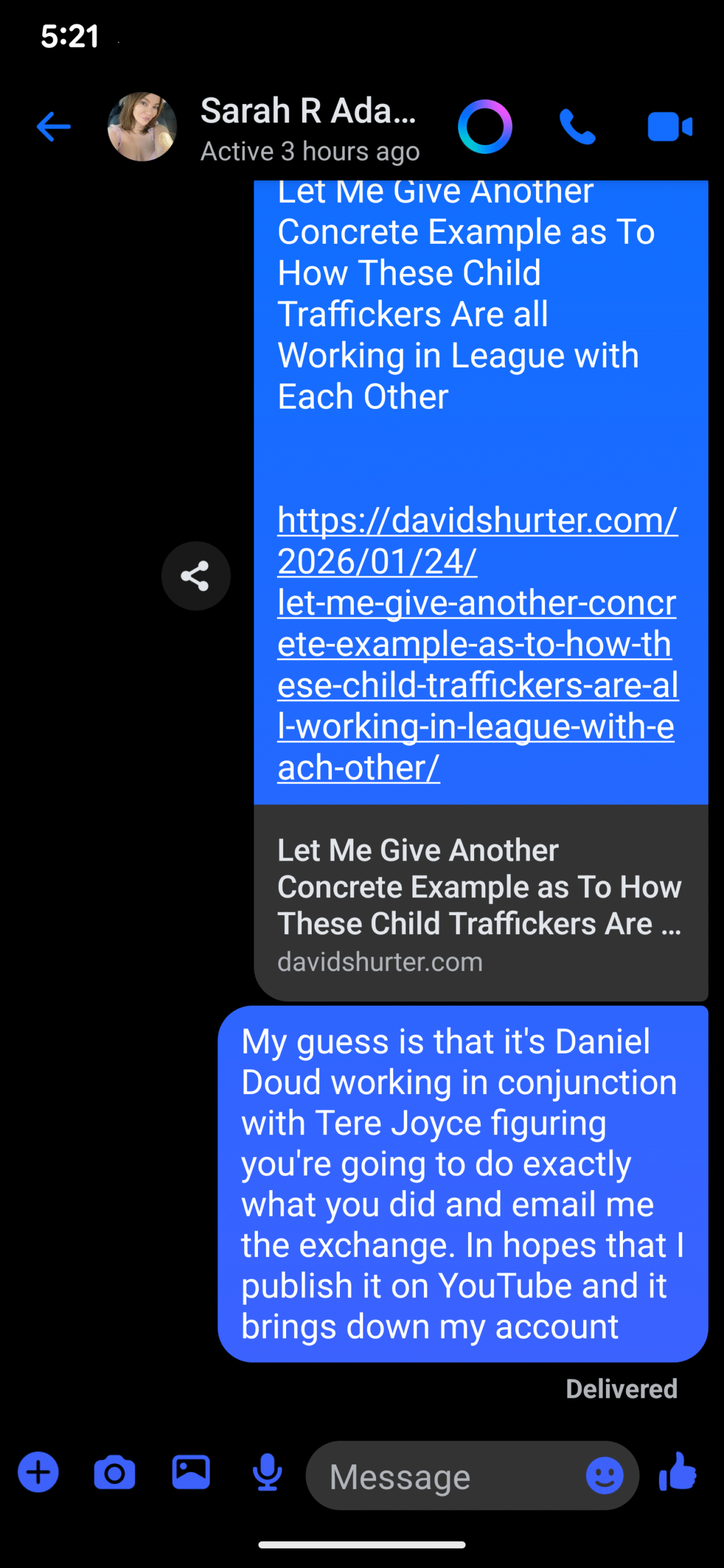Send a thumbs-up like
The image size is (724, 1568).
(678, 1472)
